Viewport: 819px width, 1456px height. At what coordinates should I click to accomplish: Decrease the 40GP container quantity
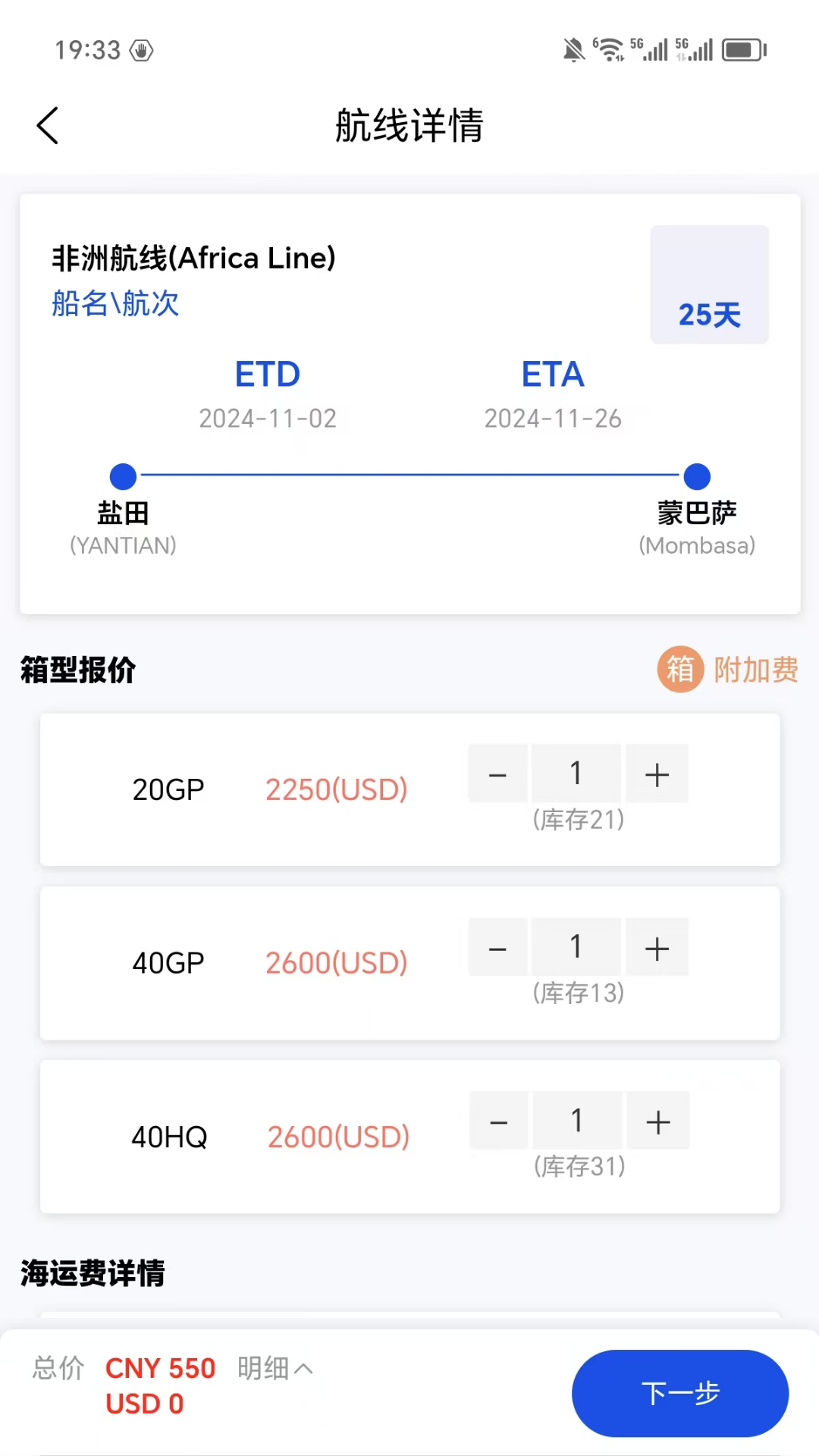[x=497, y=948]
